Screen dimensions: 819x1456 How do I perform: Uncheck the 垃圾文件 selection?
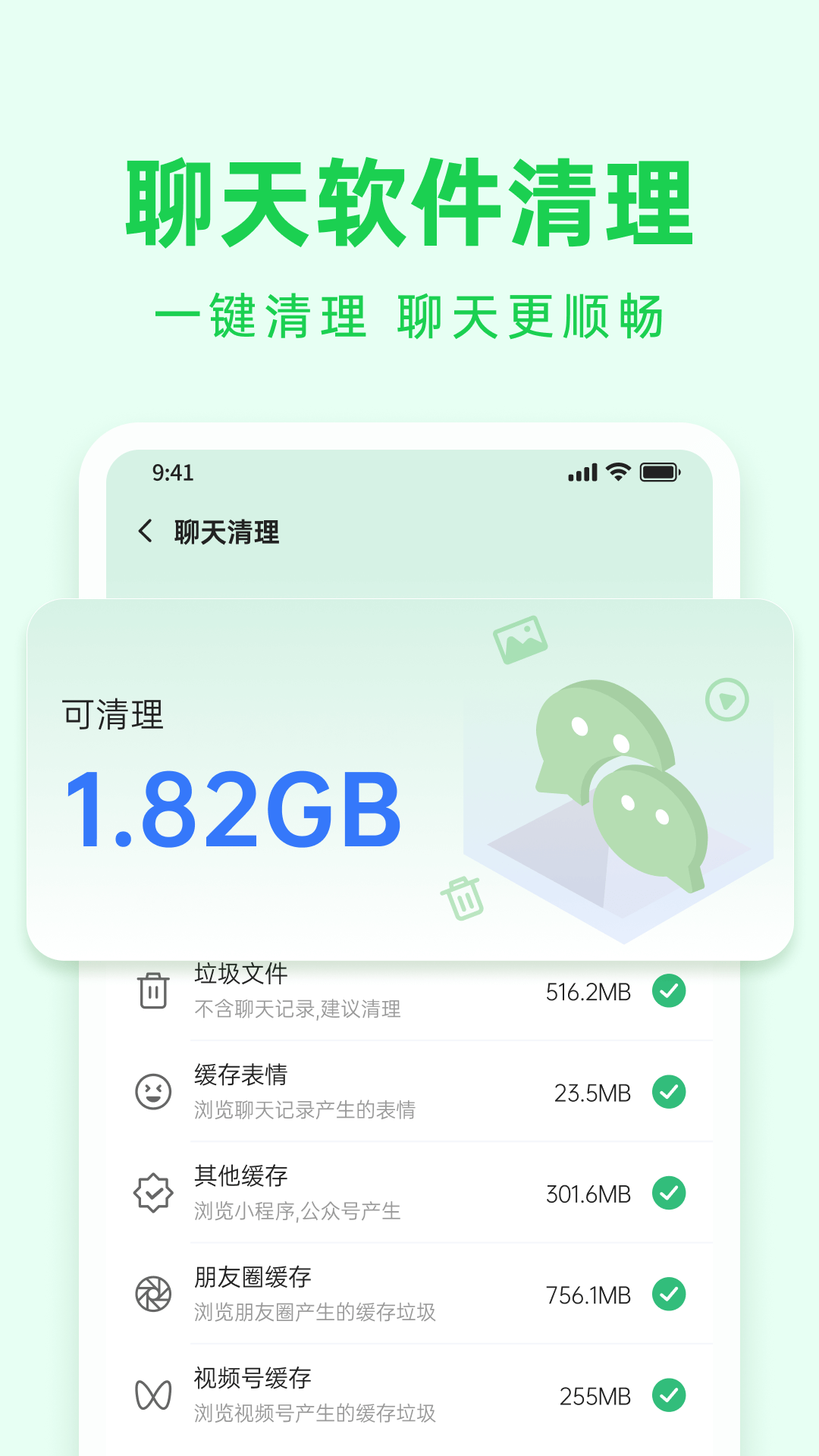pos(670,989)
